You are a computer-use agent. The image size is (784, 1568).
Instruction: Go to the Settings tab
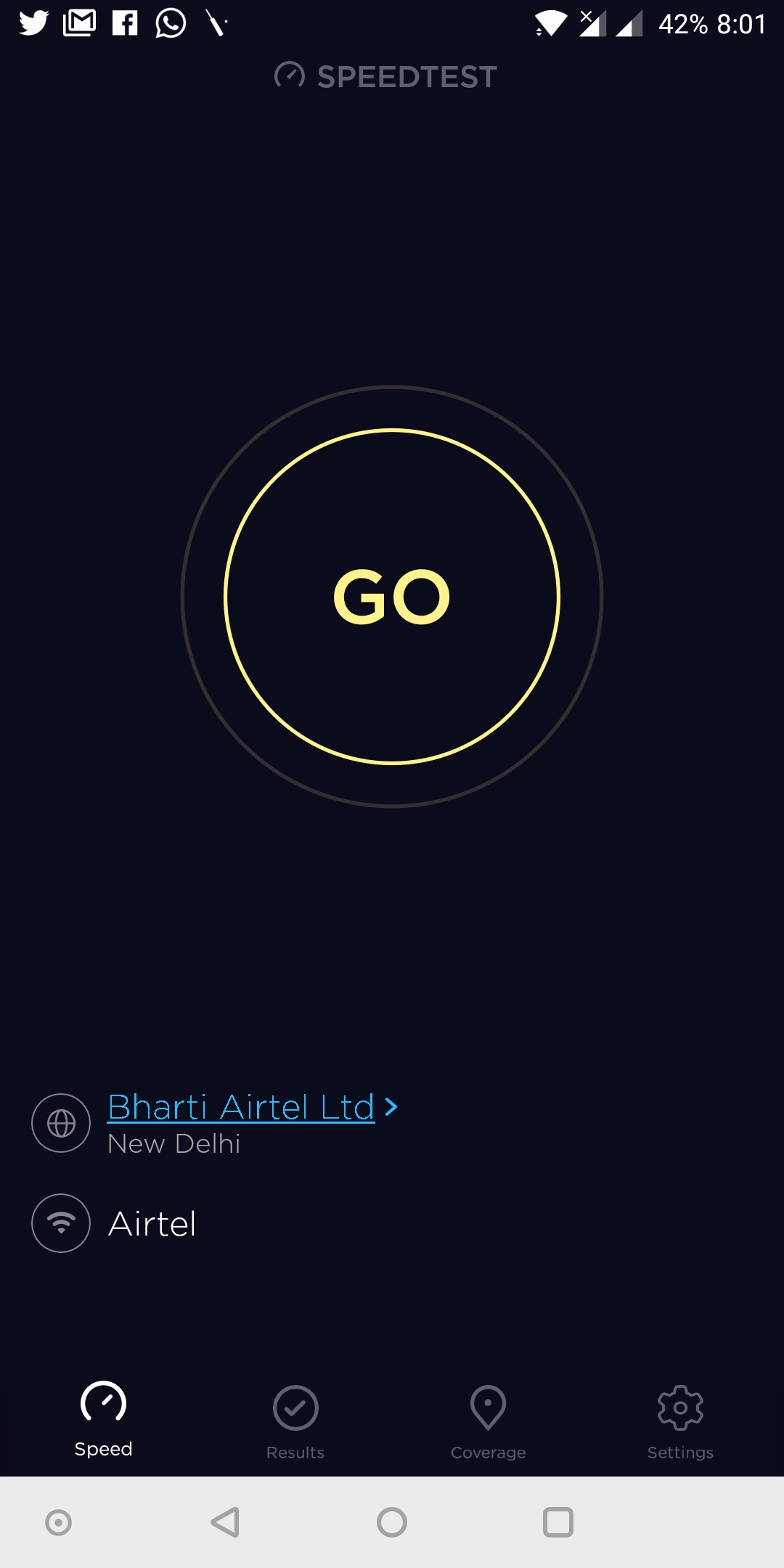pos(680,1423)
